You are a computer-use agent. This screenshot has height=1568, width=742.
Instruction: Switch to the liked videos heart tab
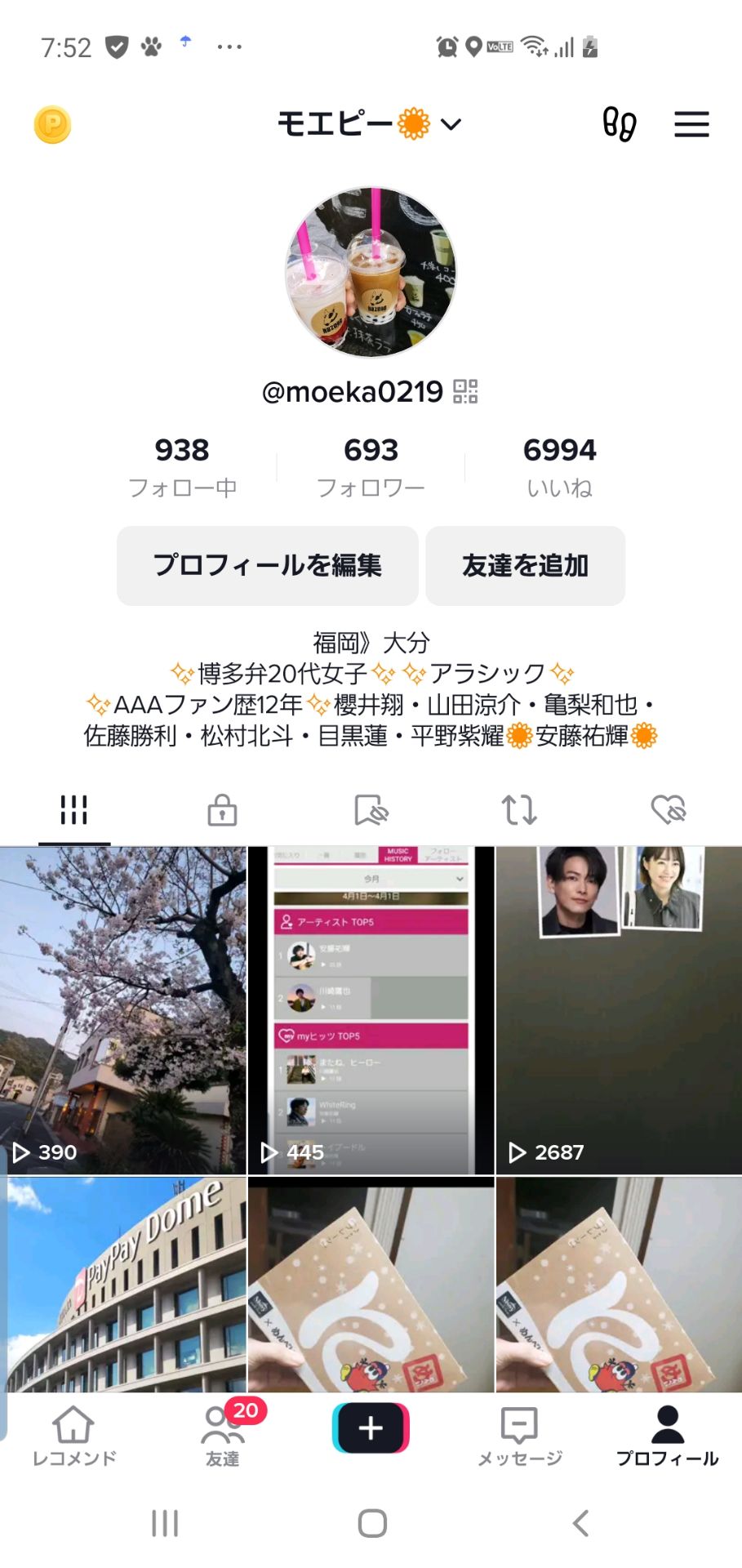pos(668,810)
